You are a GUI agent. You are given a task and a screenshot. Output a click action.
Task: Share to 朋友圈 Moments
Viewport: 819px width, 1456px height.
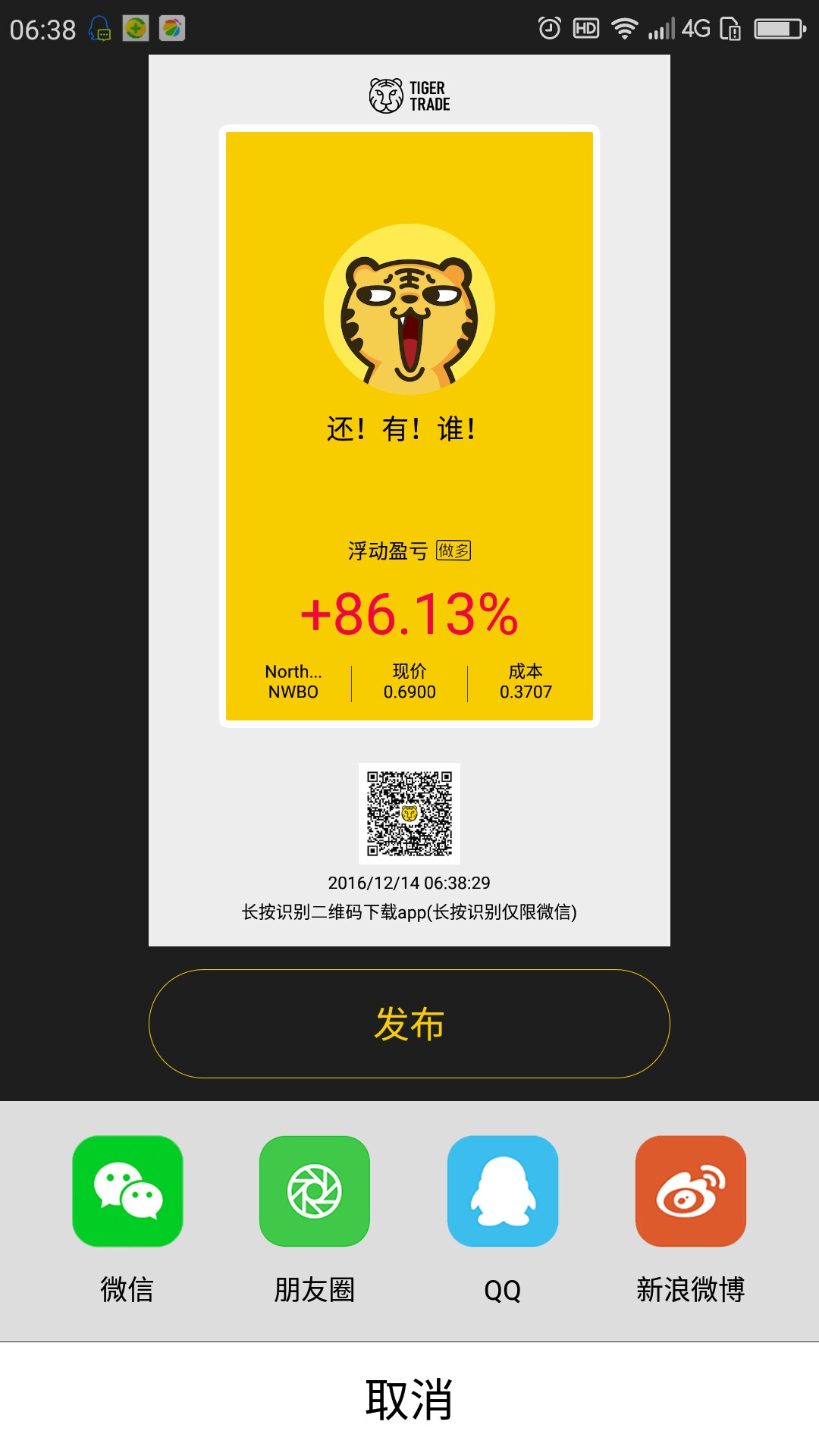pyautogui.click(x=315, y=1191)
